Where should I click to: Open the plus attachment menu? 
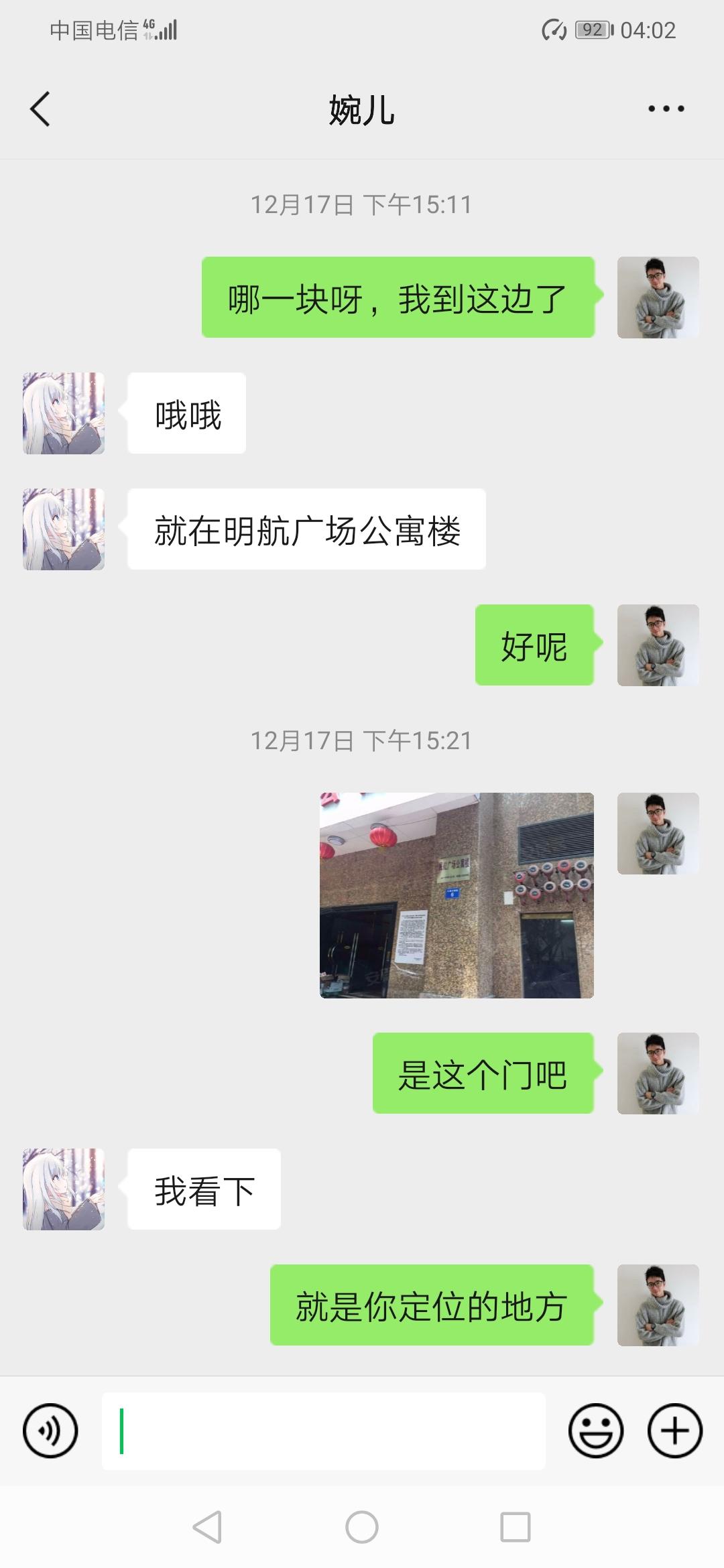tap(674, 1431)
